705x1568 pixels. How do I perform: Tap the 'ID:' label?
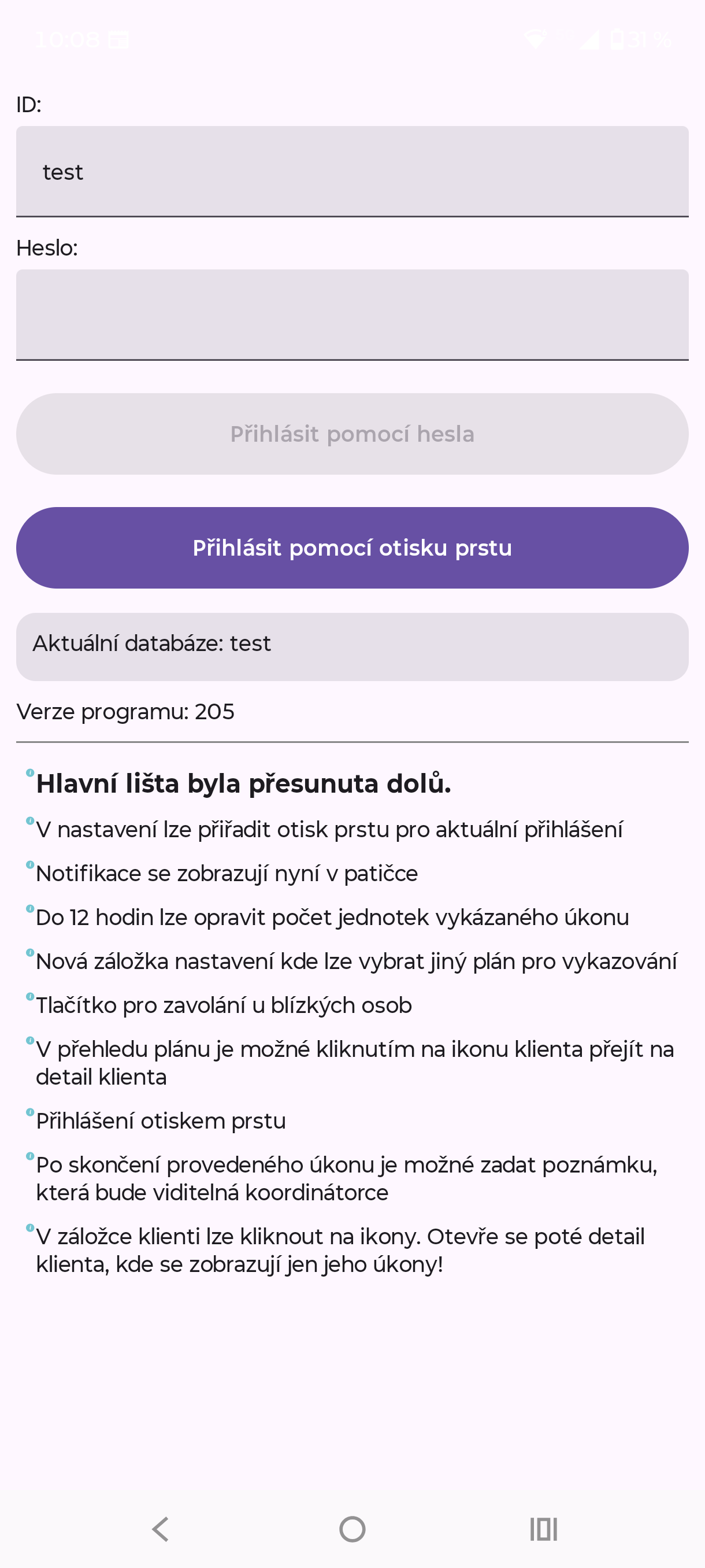(x=28, y=105)
